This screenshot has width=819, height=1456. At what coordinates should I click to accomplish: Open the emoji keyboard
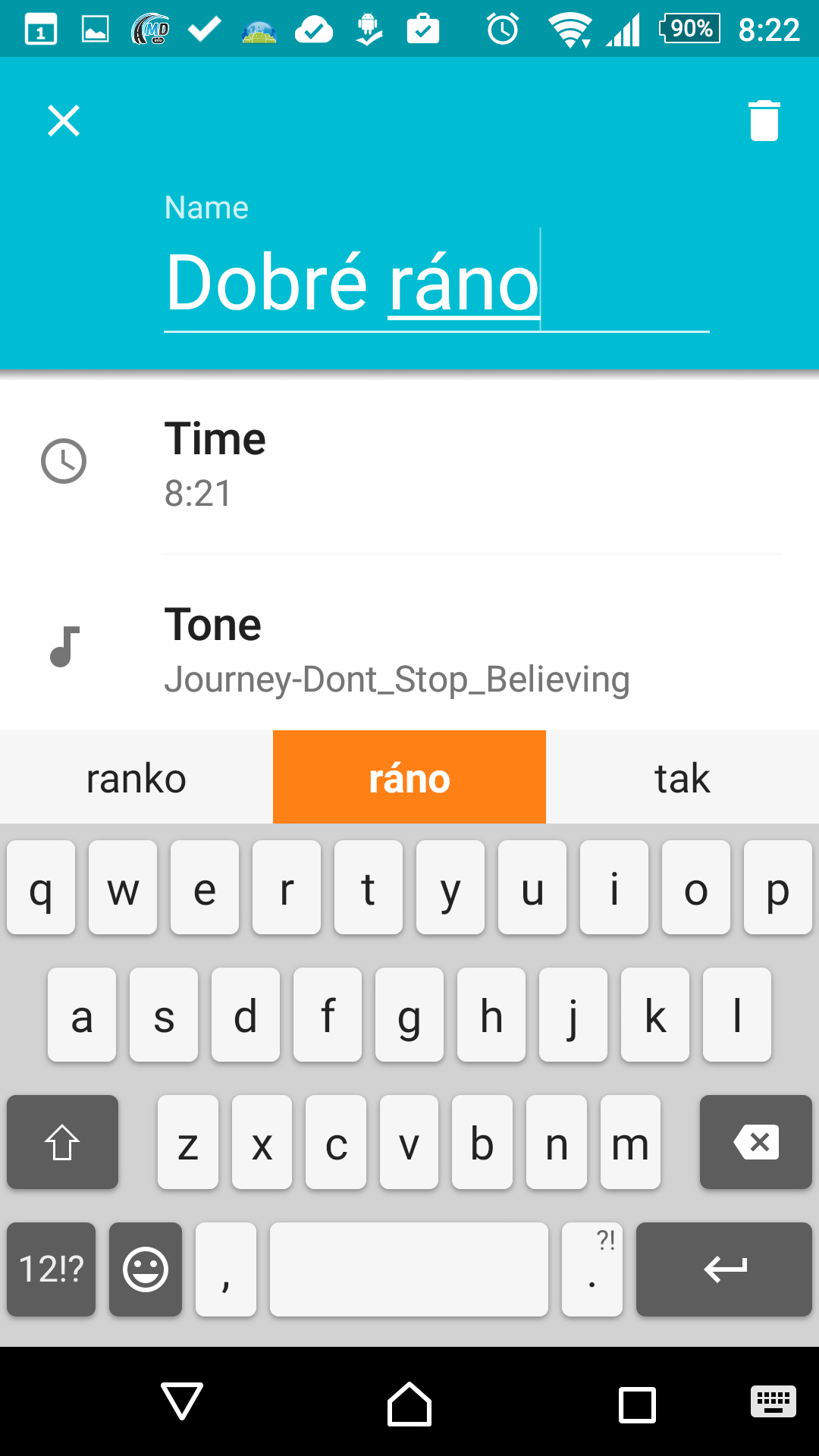click(x=146, y=1269)
